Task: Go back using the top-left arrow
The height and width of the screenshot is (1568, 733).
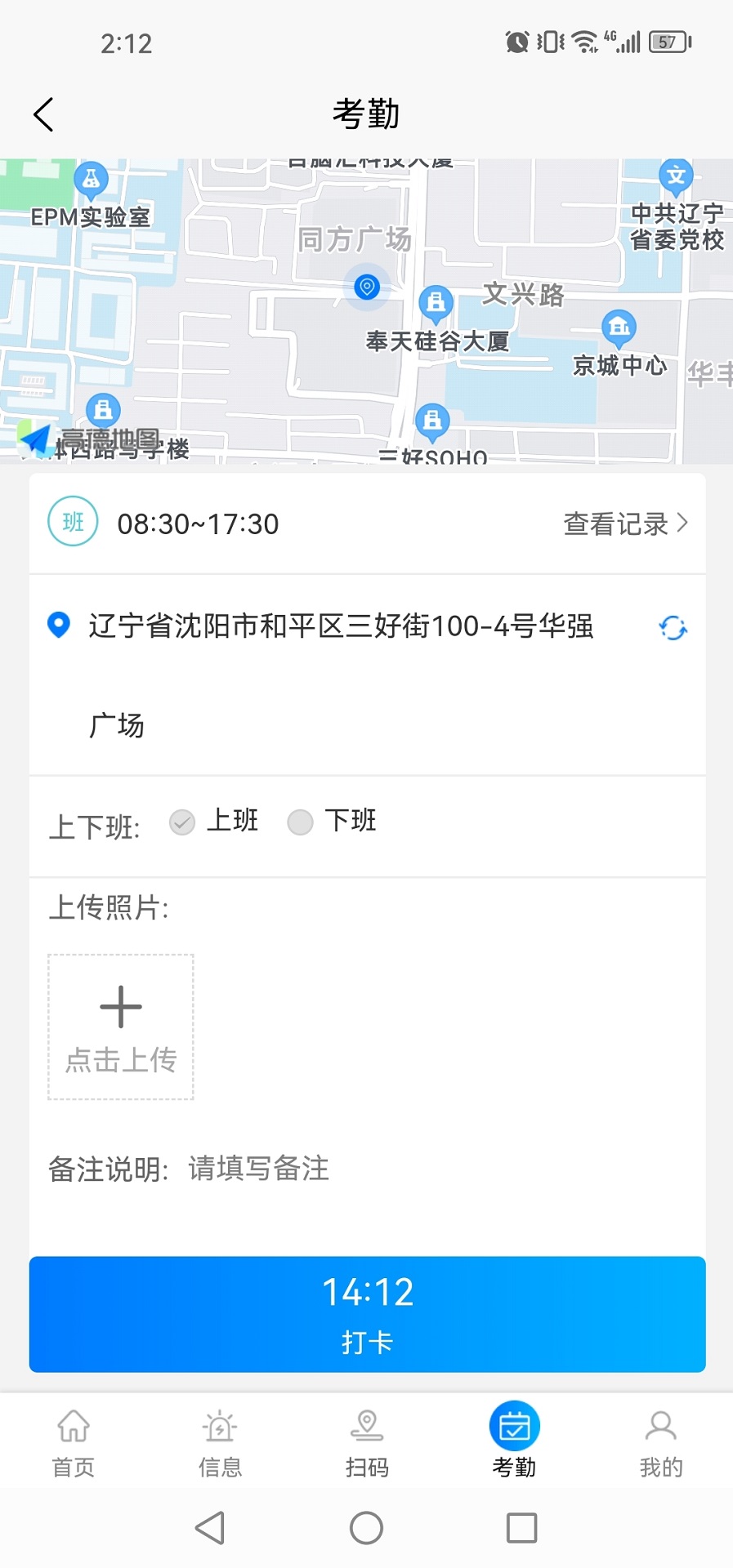Action: tap(43, 114)
